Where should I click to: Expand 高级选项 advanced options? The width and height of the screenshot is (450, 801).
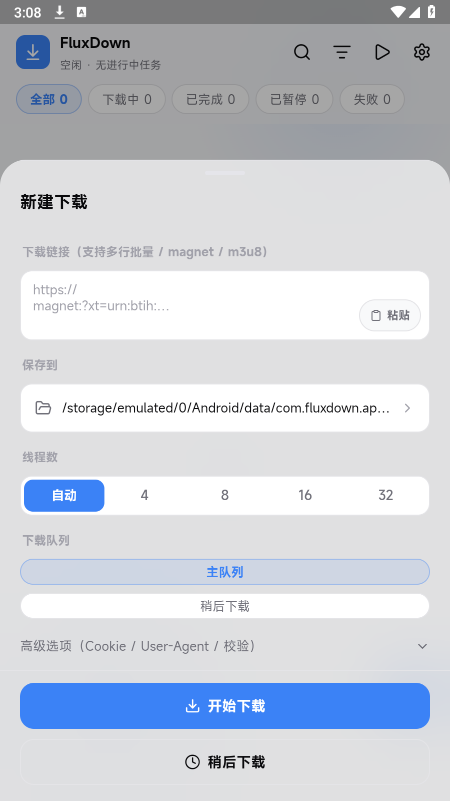pyautogui.click(x=225, y=646)
